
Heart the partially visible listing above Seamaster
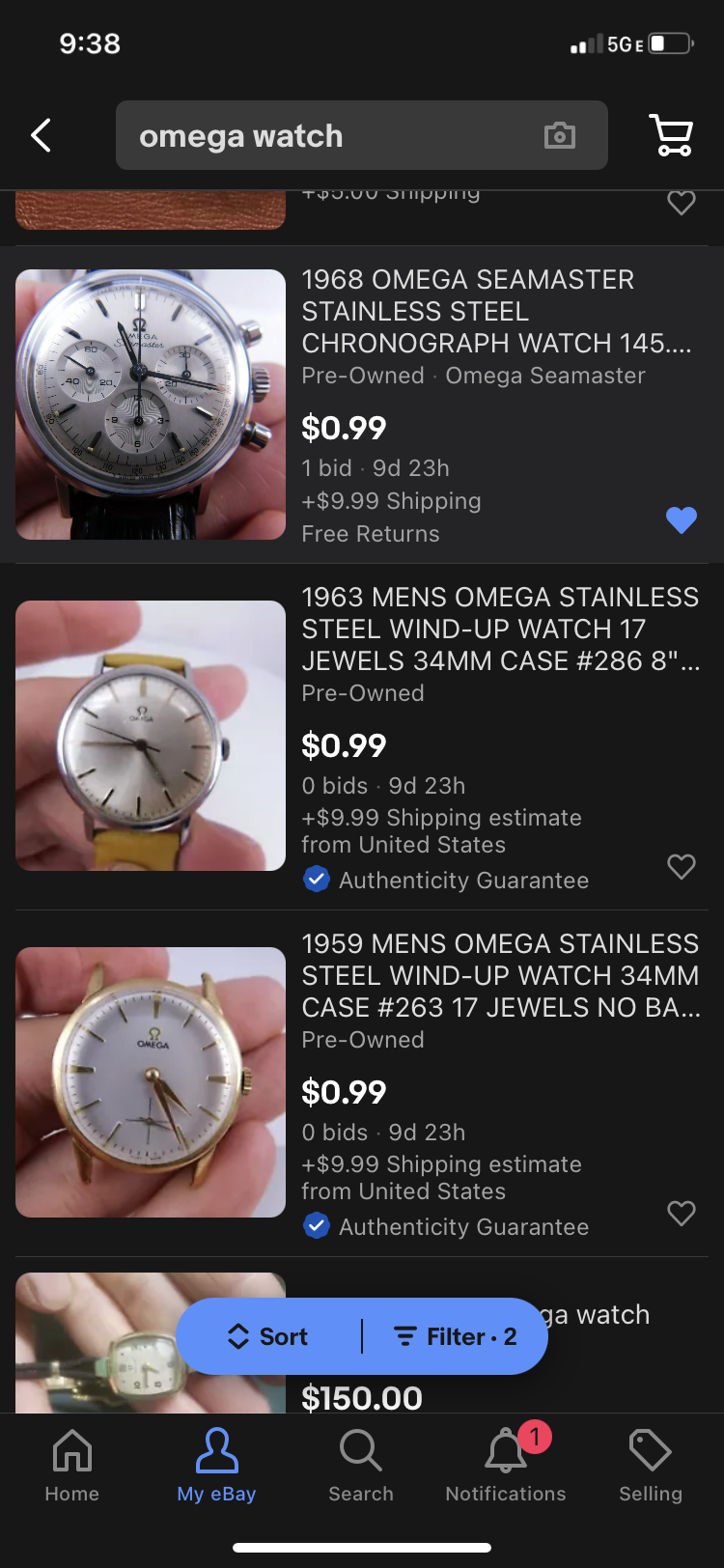[682, 203]
